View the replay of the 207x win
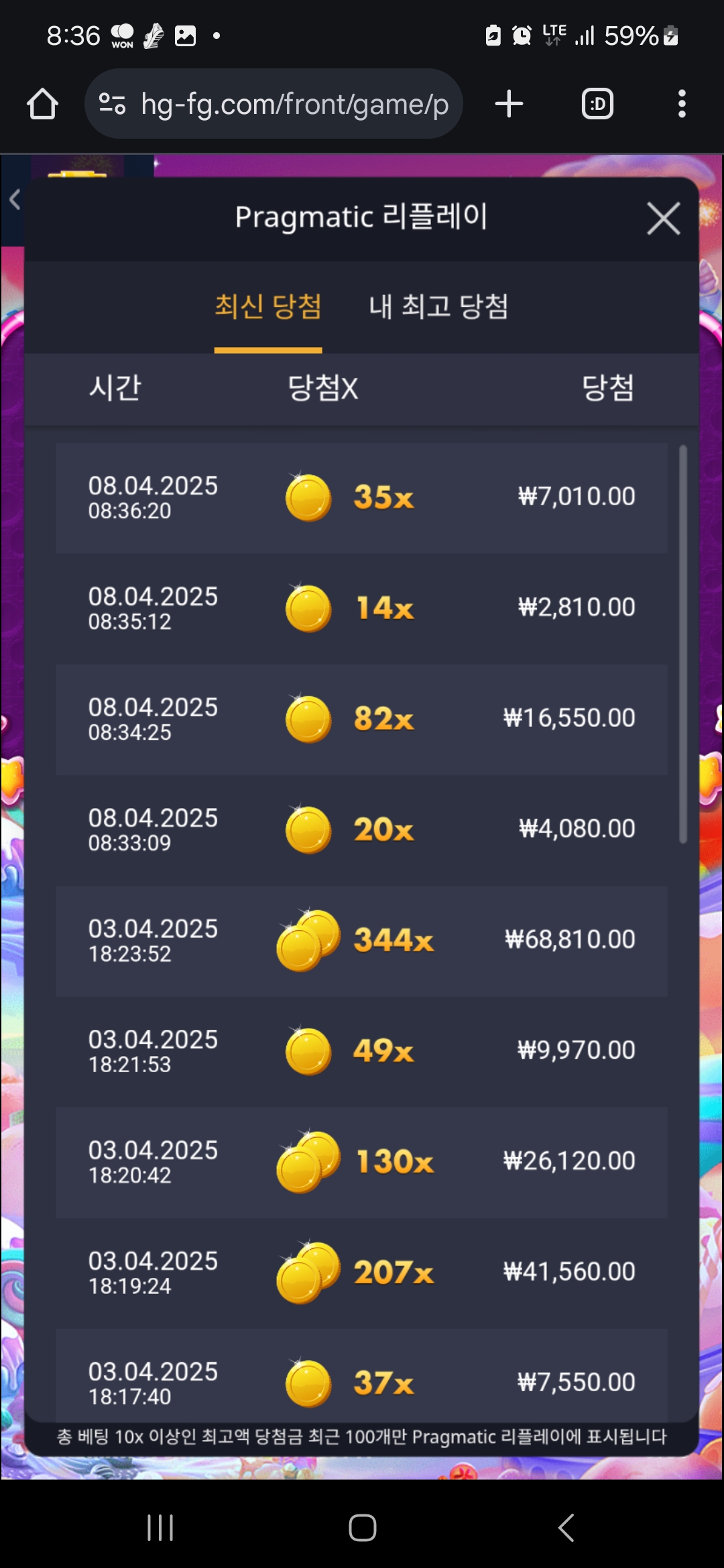Image resolution: width=724 pixels, height=1568 pixels. 361,1272
